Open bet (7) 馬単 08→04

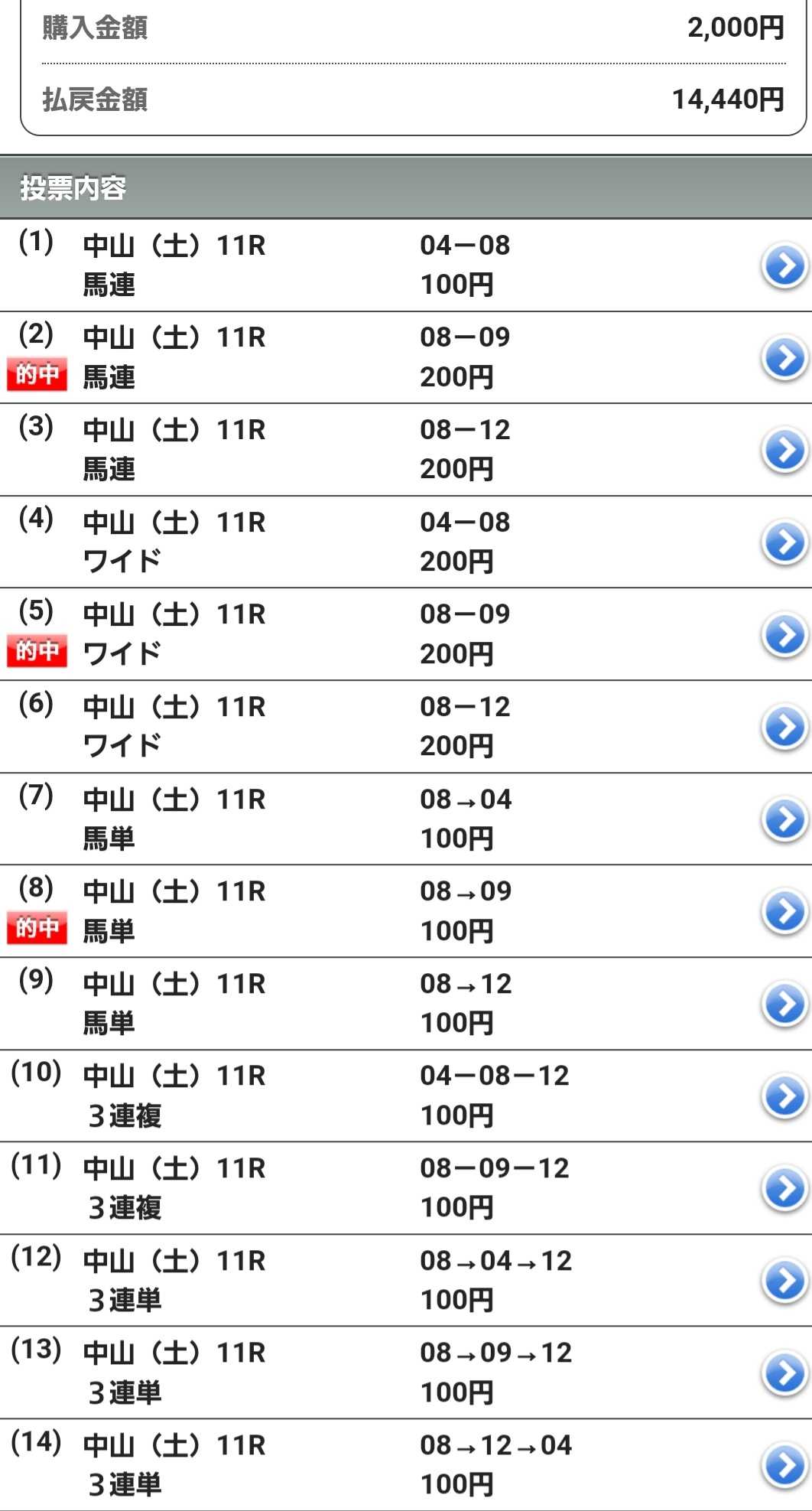784,819
